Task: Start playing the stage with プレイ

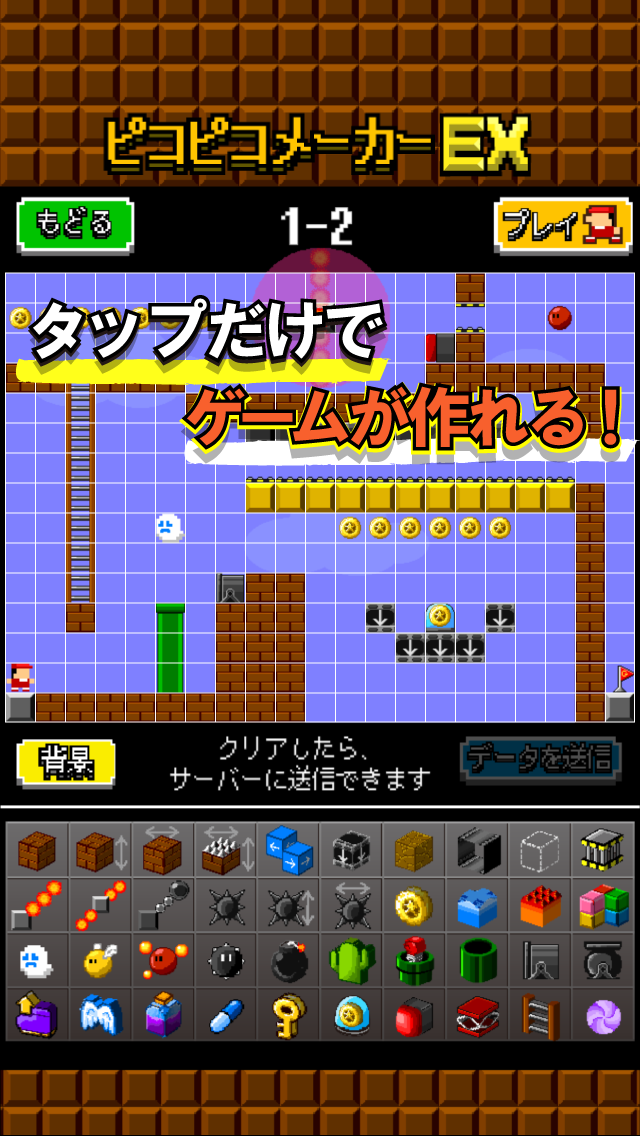Action: (x=563, y=226)
